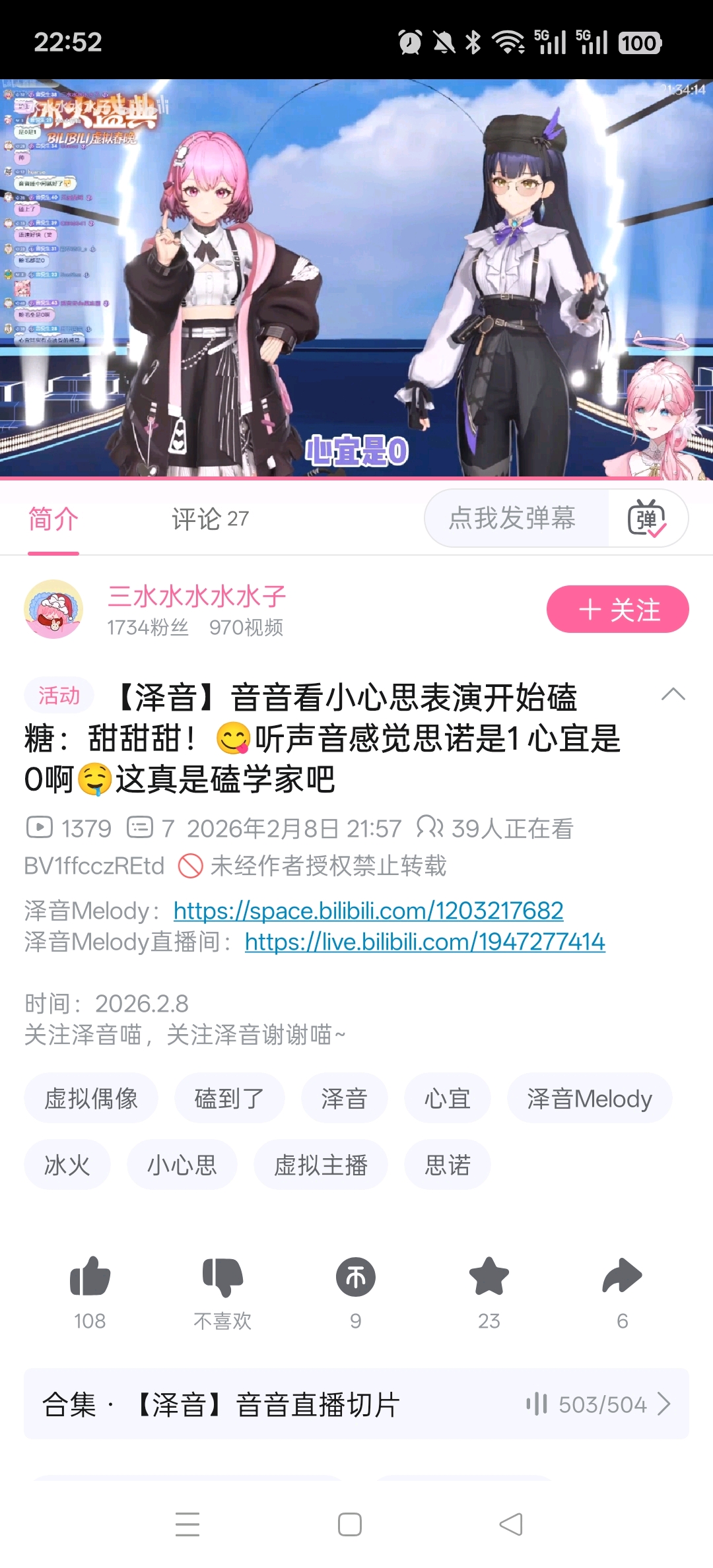Tap the 虚拟主播 tag chip

click(321, 1165)
